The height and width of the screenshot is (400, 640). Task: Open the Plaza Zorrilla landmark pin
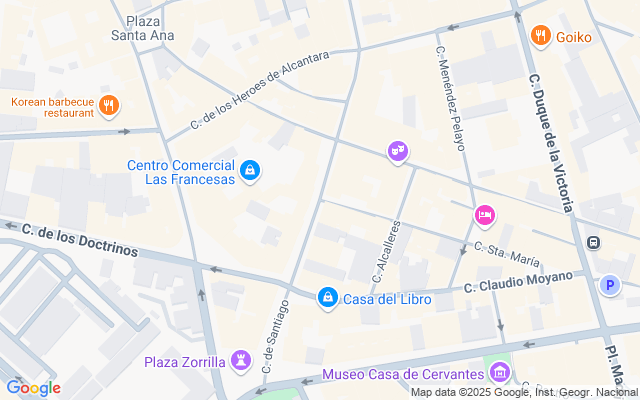pos(241,362)
